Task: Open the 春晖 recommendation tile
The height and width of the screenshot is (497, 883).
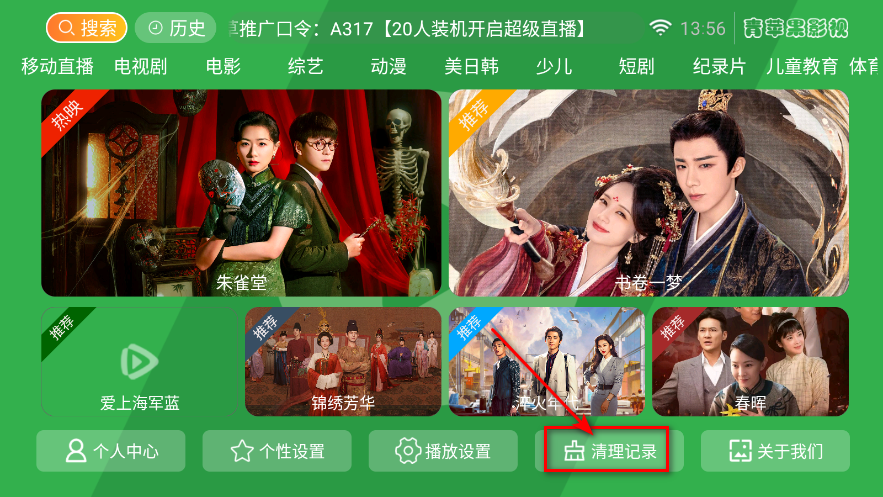Action: point(750,361)
